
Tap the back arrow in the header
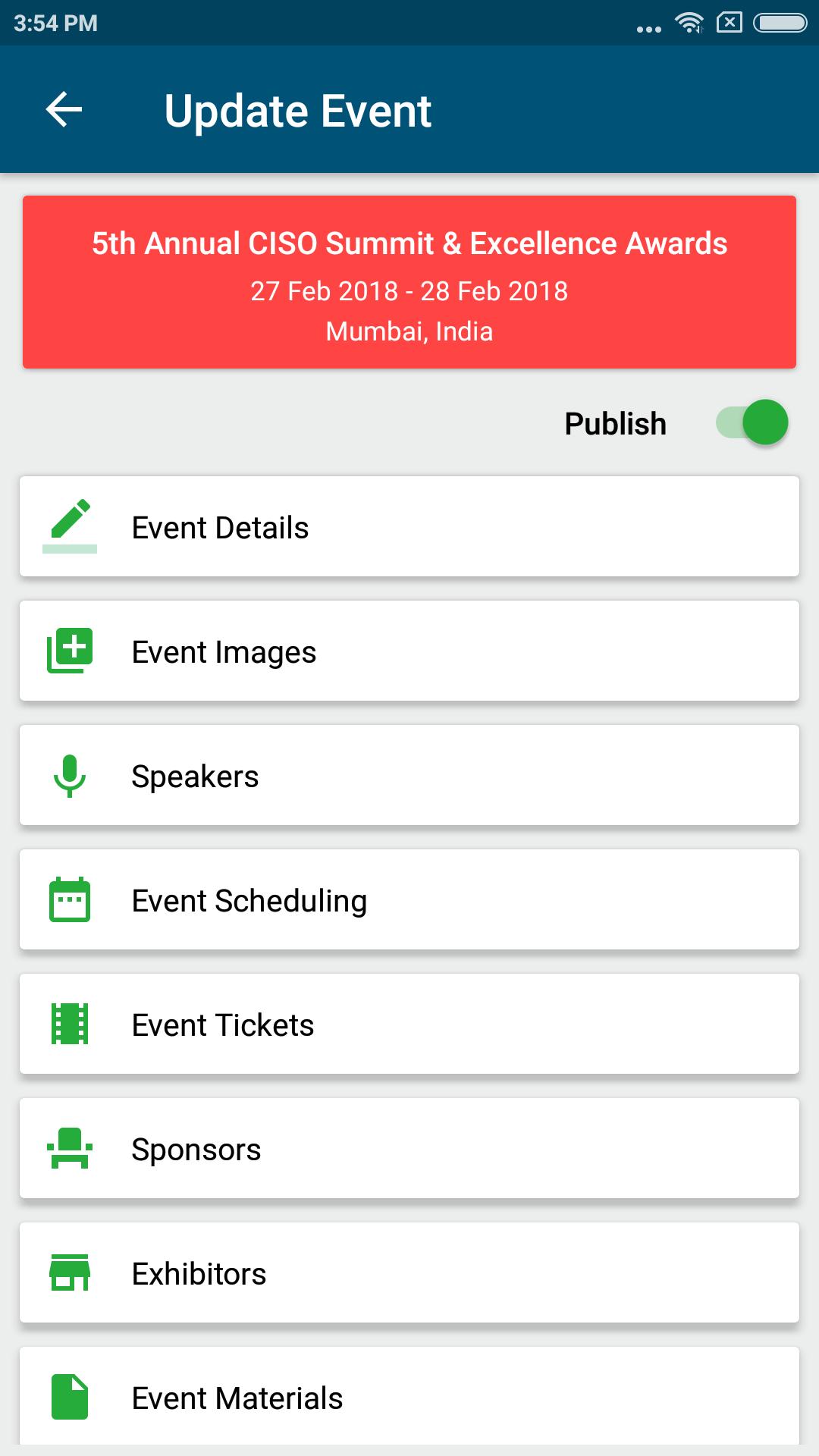(x=64, y=110)
